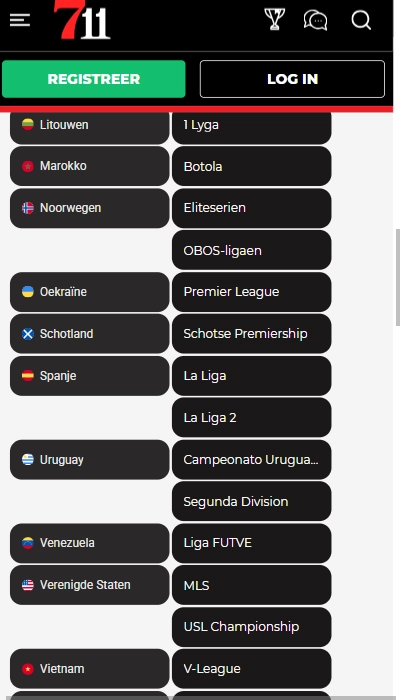Viewport: 400px width, 700px height.
Task: Open the trophy icon
Action: (275, 20)
